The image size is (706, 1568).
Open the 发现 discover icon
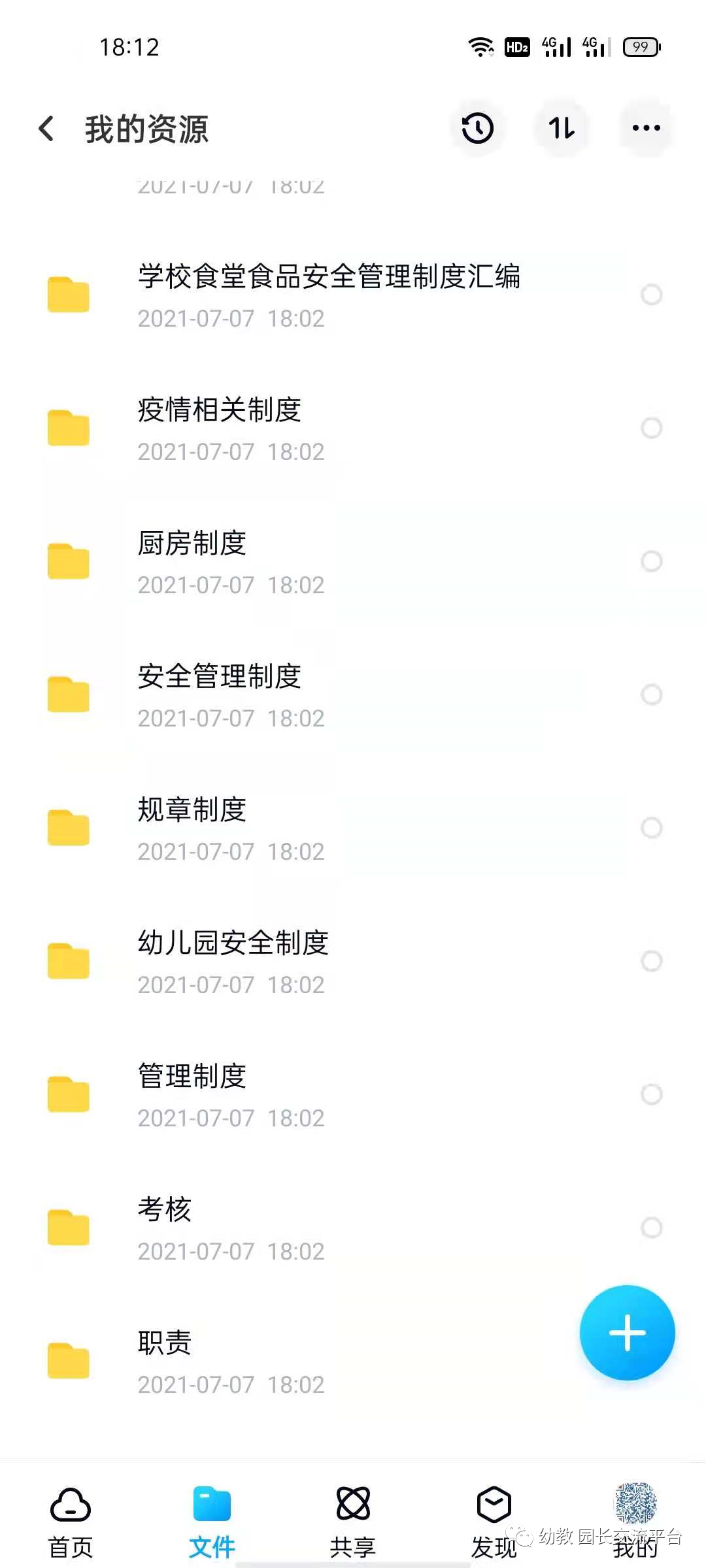pos(495,1511)
